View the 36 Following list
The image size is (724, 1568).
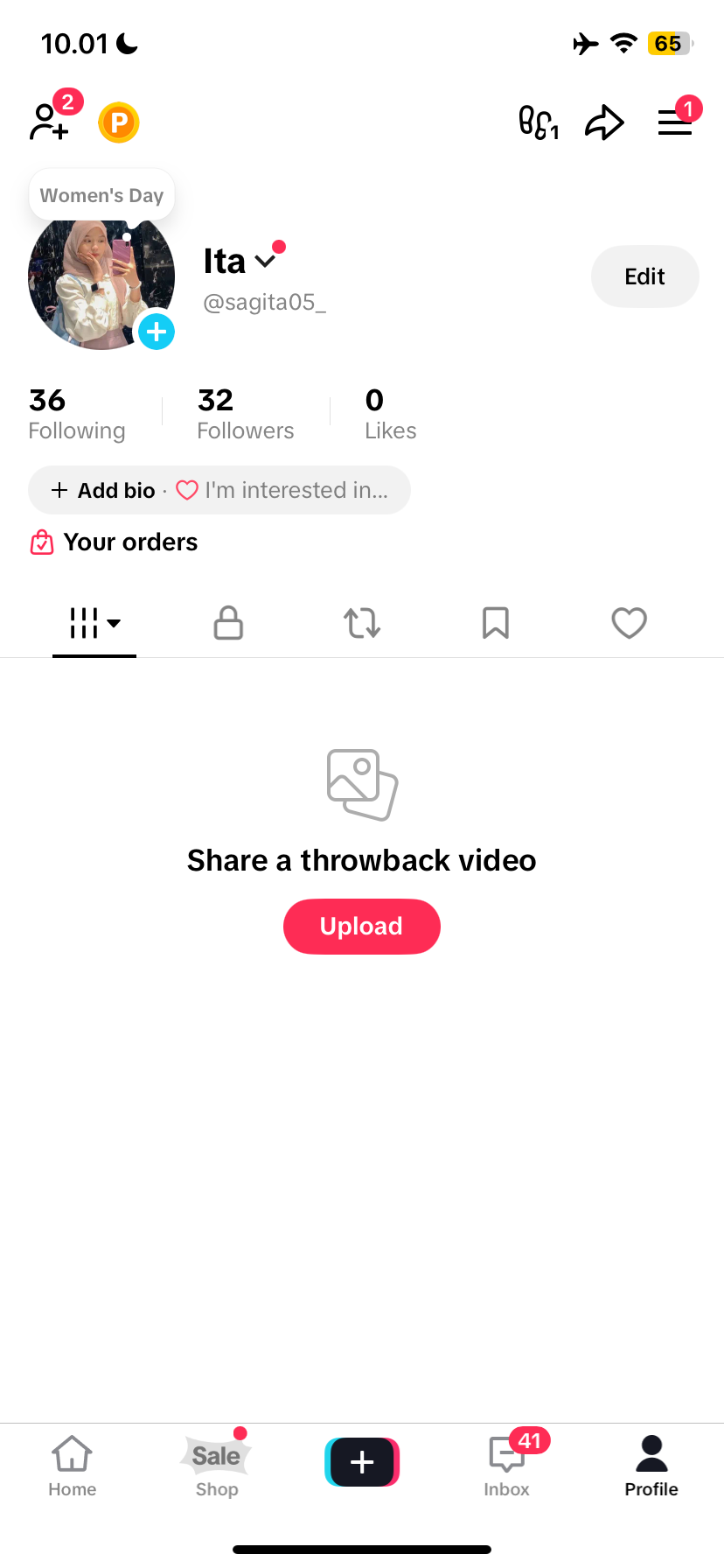pos(77,414)
